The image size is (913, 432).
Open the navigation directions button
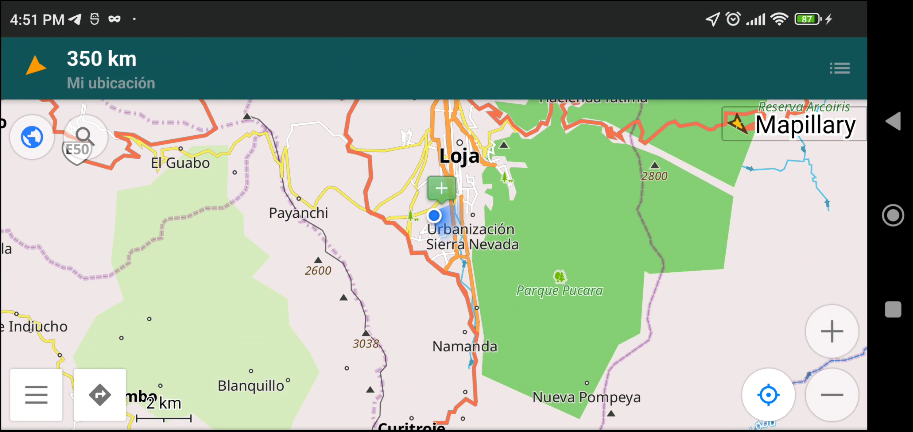point(100,394)
